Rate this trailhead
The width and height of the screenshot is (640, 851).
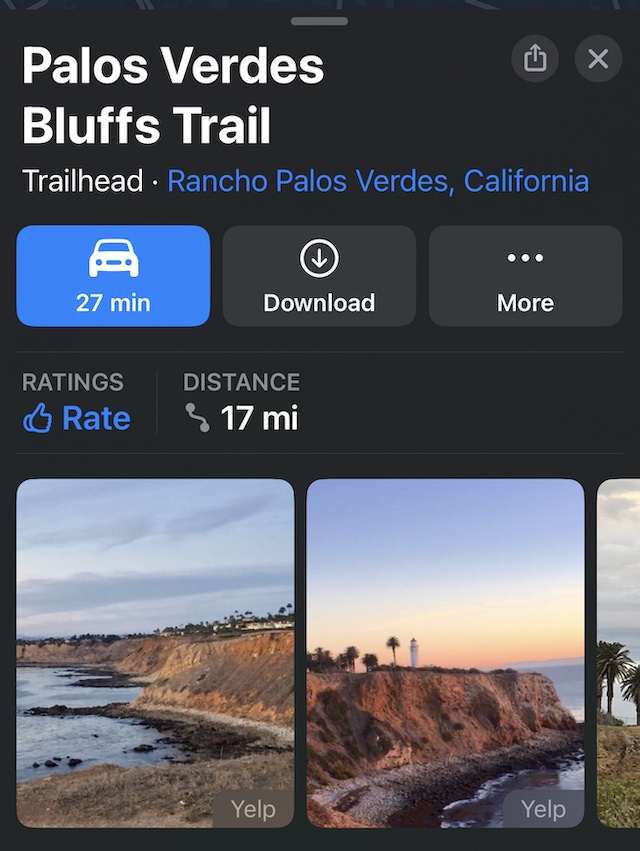click(x=78, y=418)
